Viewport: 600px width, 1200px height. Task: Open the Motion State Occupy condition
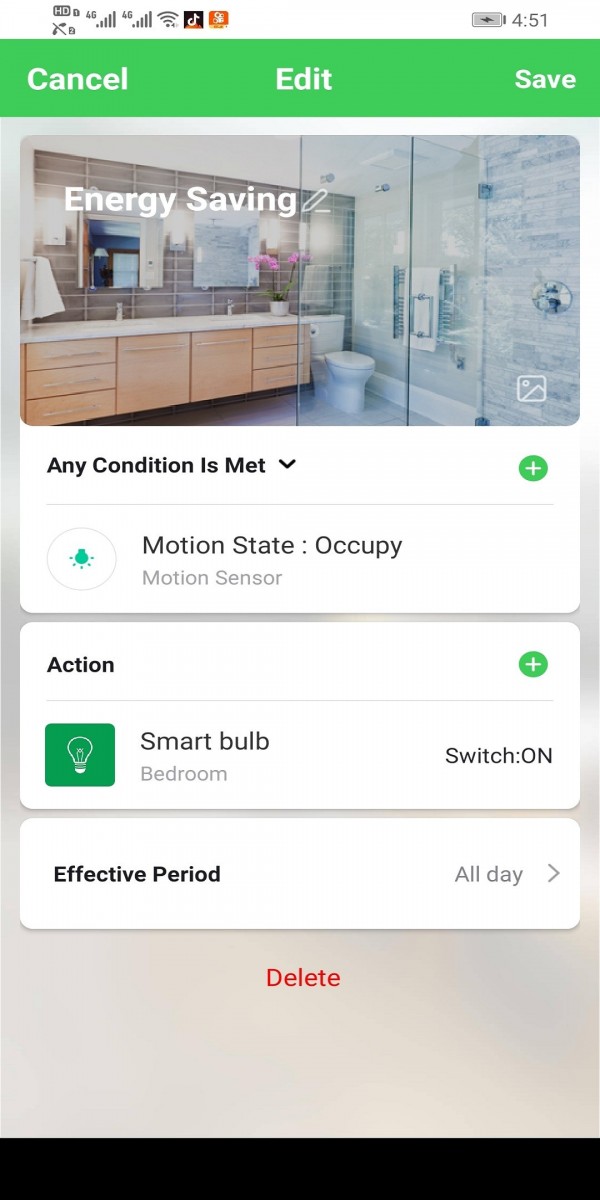pyautogui.click(x=272, y=559)
